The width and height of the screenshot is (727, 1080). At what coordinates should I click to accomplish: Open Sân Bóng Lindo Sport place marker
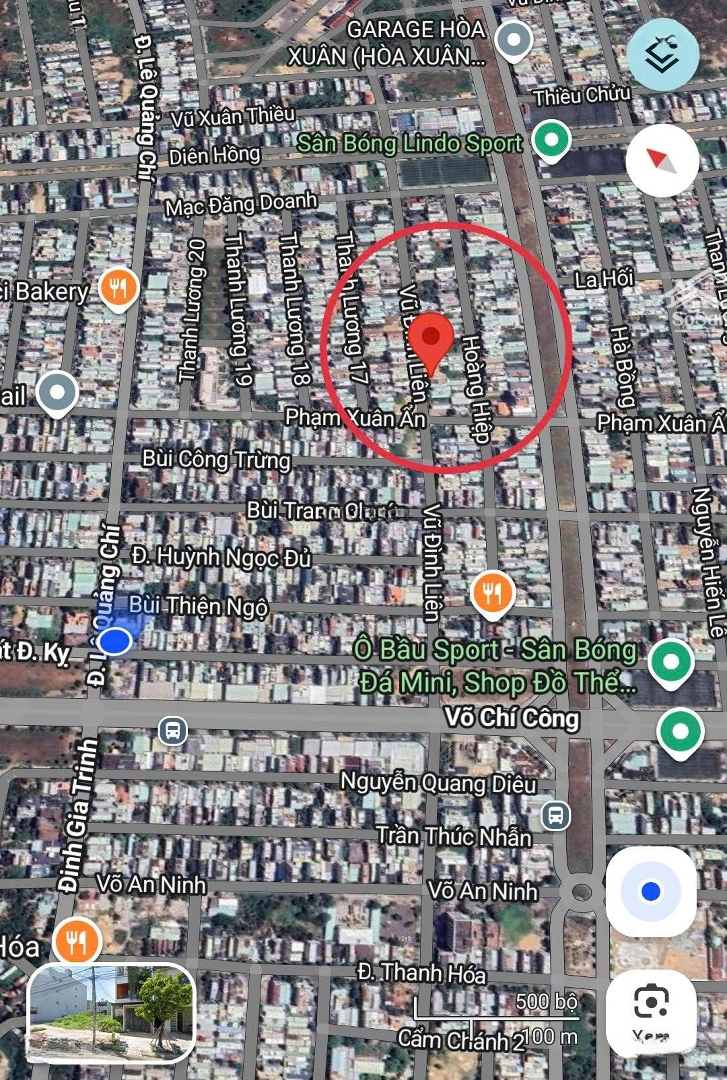coord(550,142)
